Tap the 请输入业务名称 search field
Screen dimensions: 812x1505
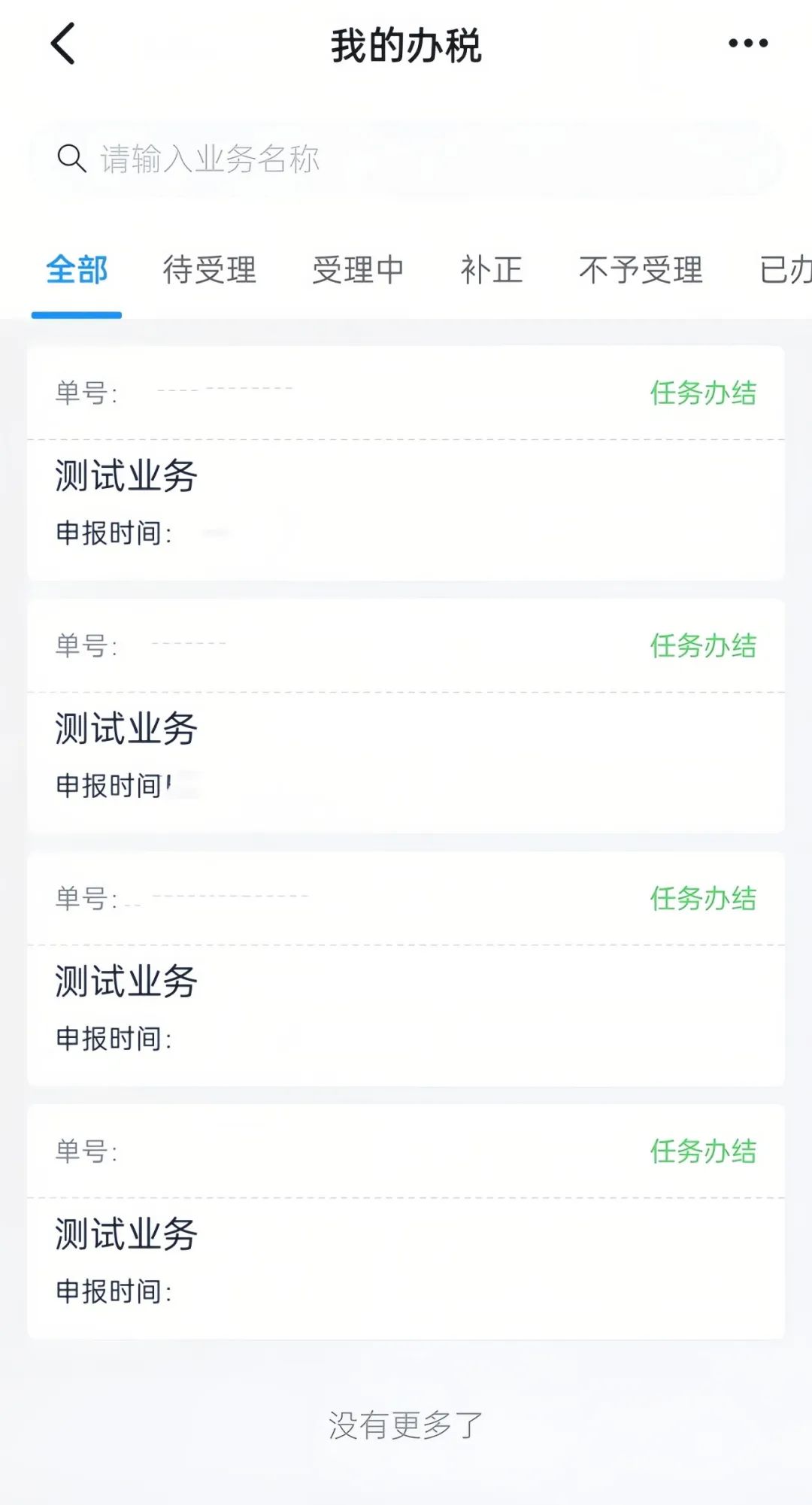406,159
